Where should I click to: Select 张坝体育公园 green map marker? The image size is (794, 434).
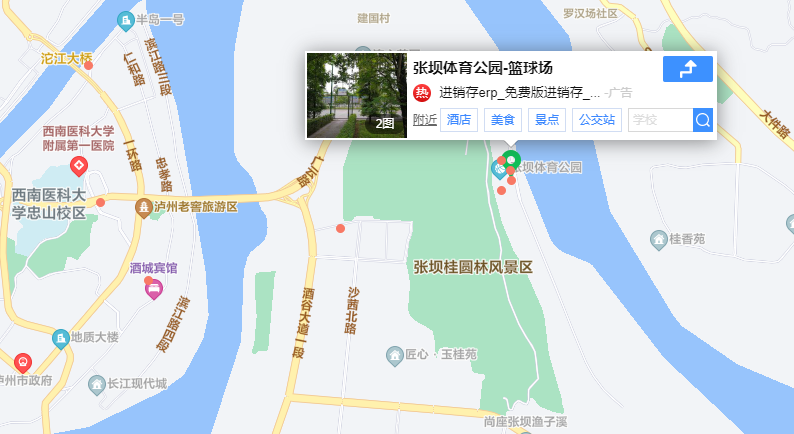[511, 159]
